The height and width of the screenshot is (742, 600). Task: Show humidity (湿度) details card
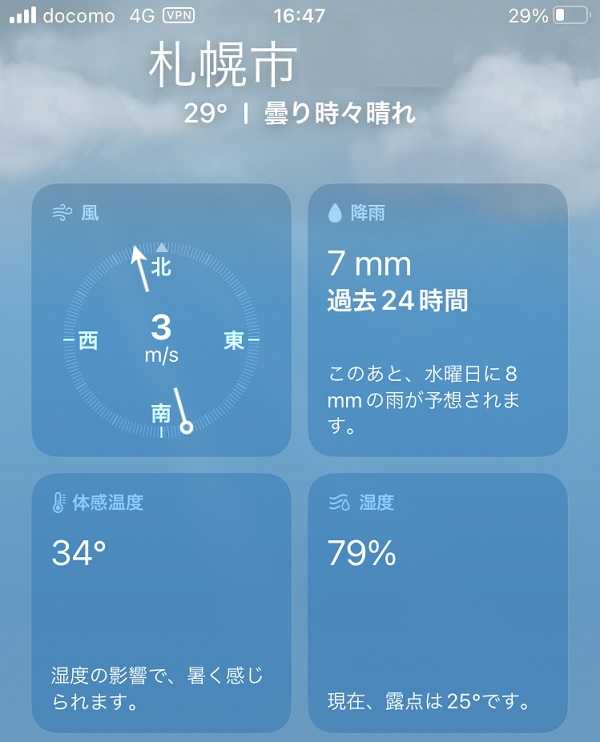click(x=437, y=602)
